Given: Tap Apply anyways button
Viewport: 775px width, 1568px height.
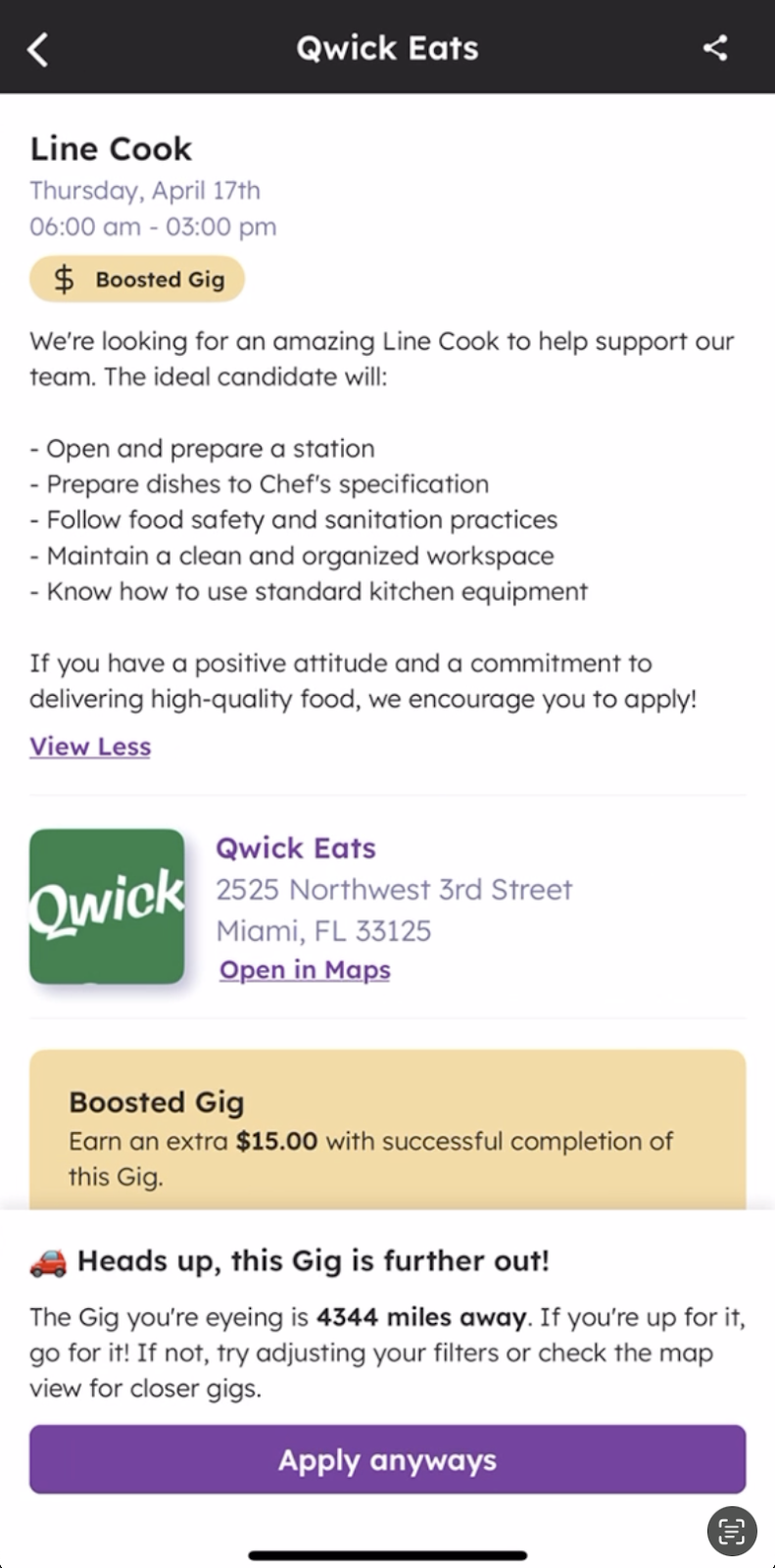Looking at the screenshot, I should [387, 1459].
